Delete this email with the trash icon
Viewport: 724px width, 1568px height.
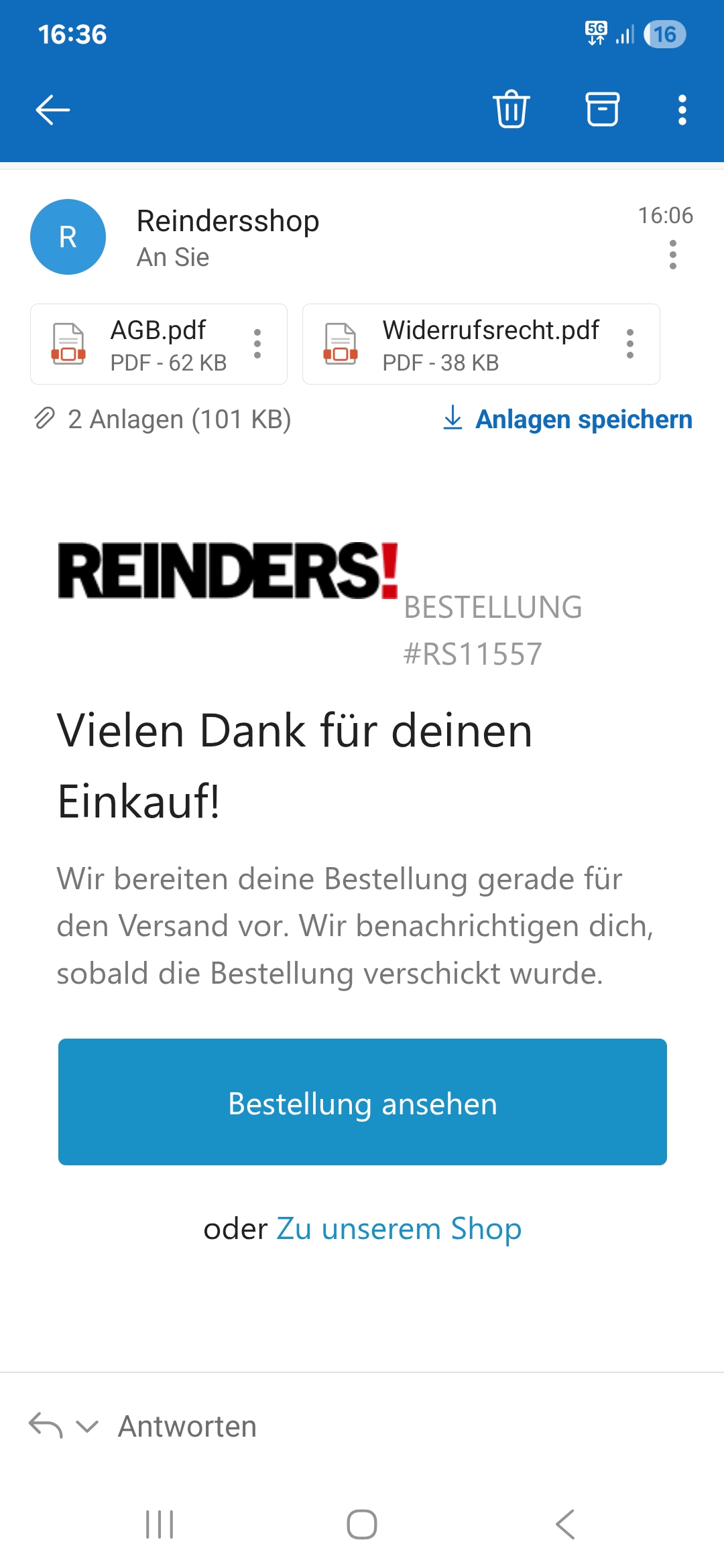tap(511, 109)
